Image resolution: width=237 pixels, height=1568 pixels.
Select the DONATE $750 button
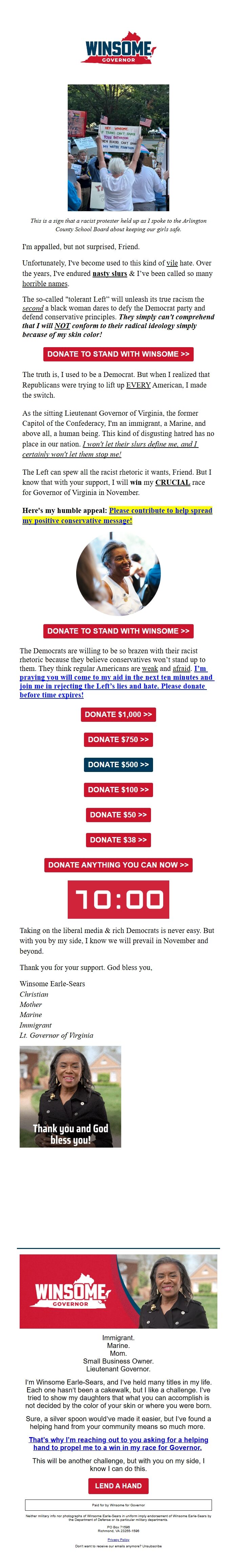click(x=118, y=739)
